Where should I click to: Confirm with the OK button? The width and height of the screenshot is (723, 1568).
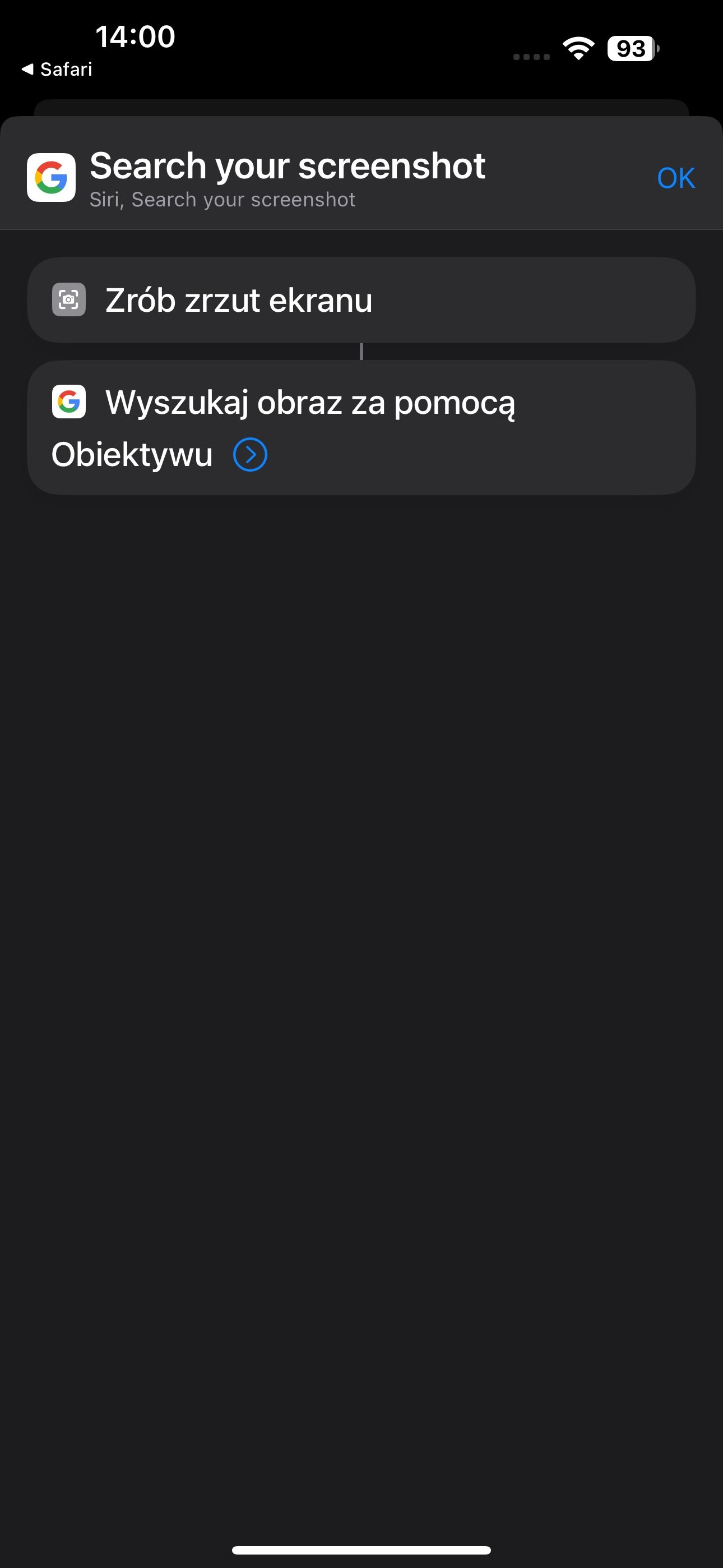675,178
